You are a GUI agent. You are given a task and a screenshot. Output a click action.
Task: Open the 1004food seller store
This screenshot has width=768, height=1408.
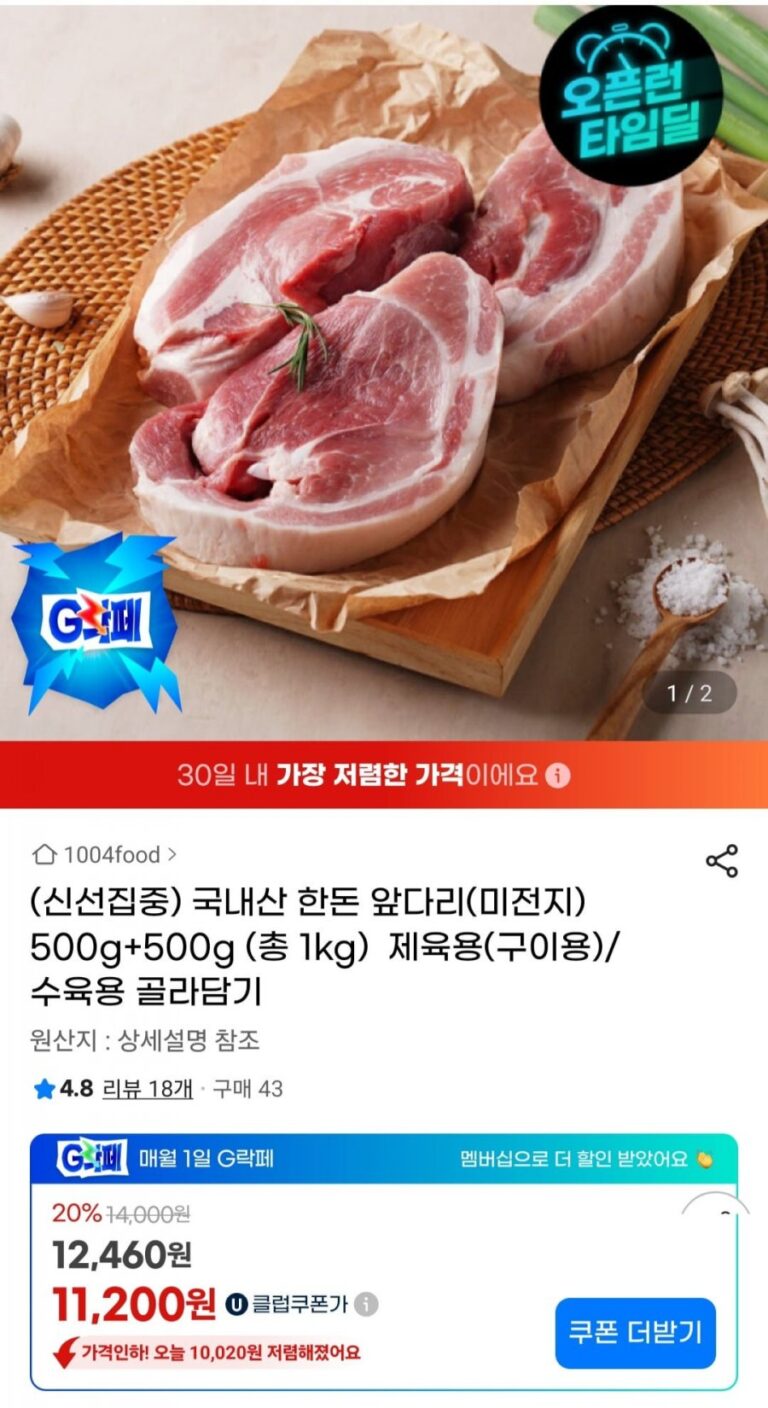106,855
